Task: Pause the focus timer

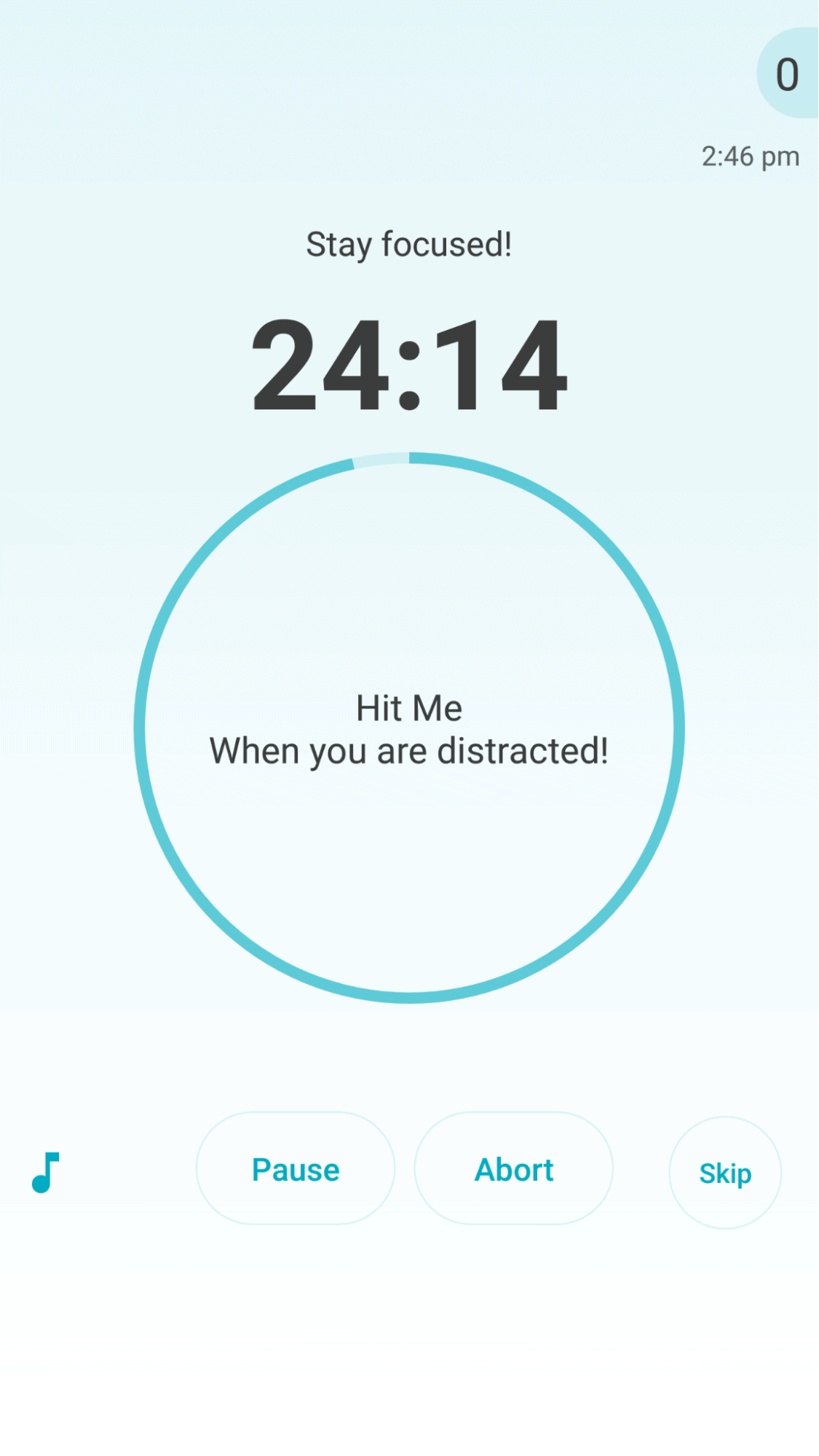Action: [x=296, y=1170]
